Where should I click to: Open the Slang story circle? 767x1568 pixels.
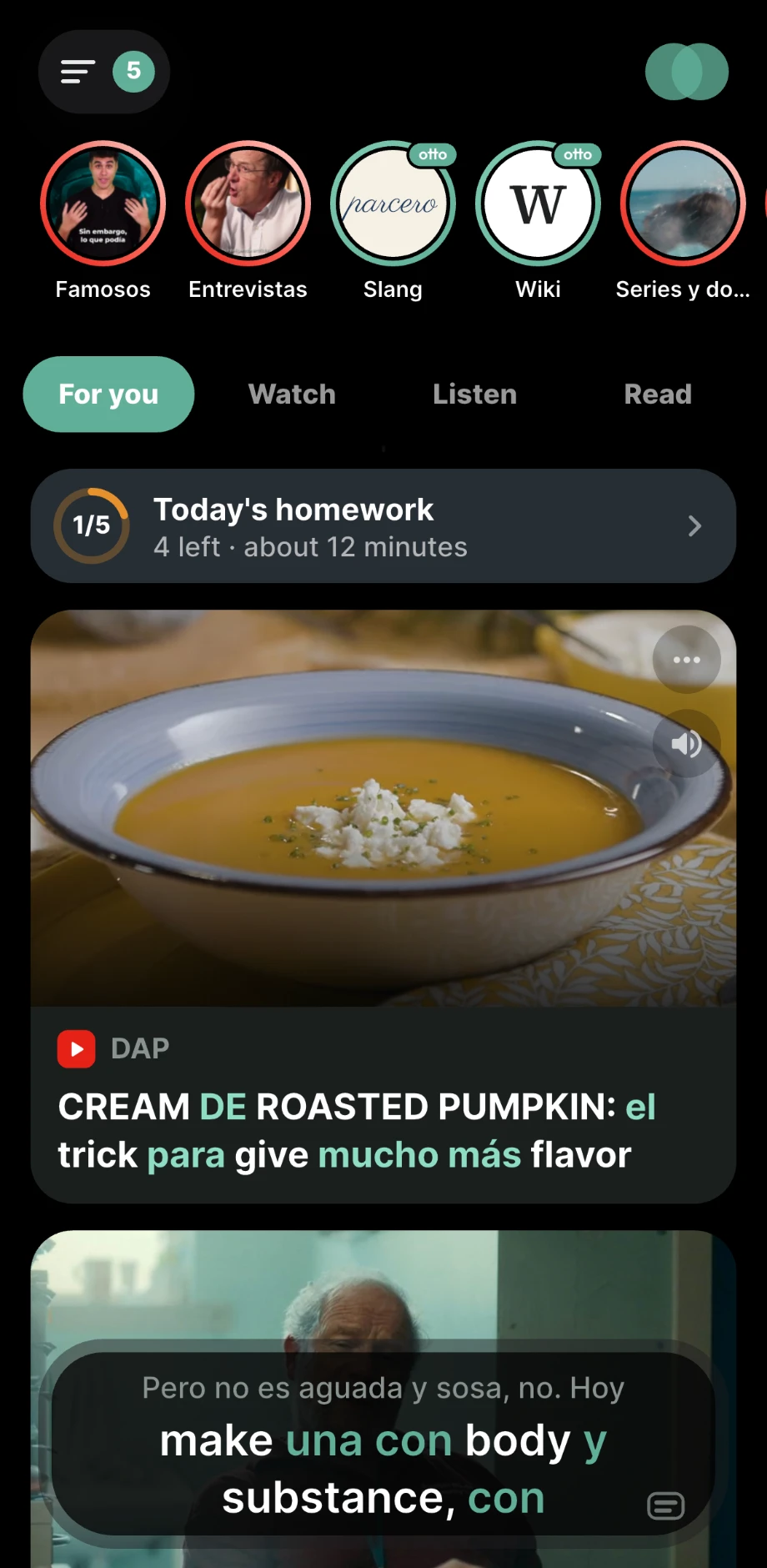tap(393, 204)
